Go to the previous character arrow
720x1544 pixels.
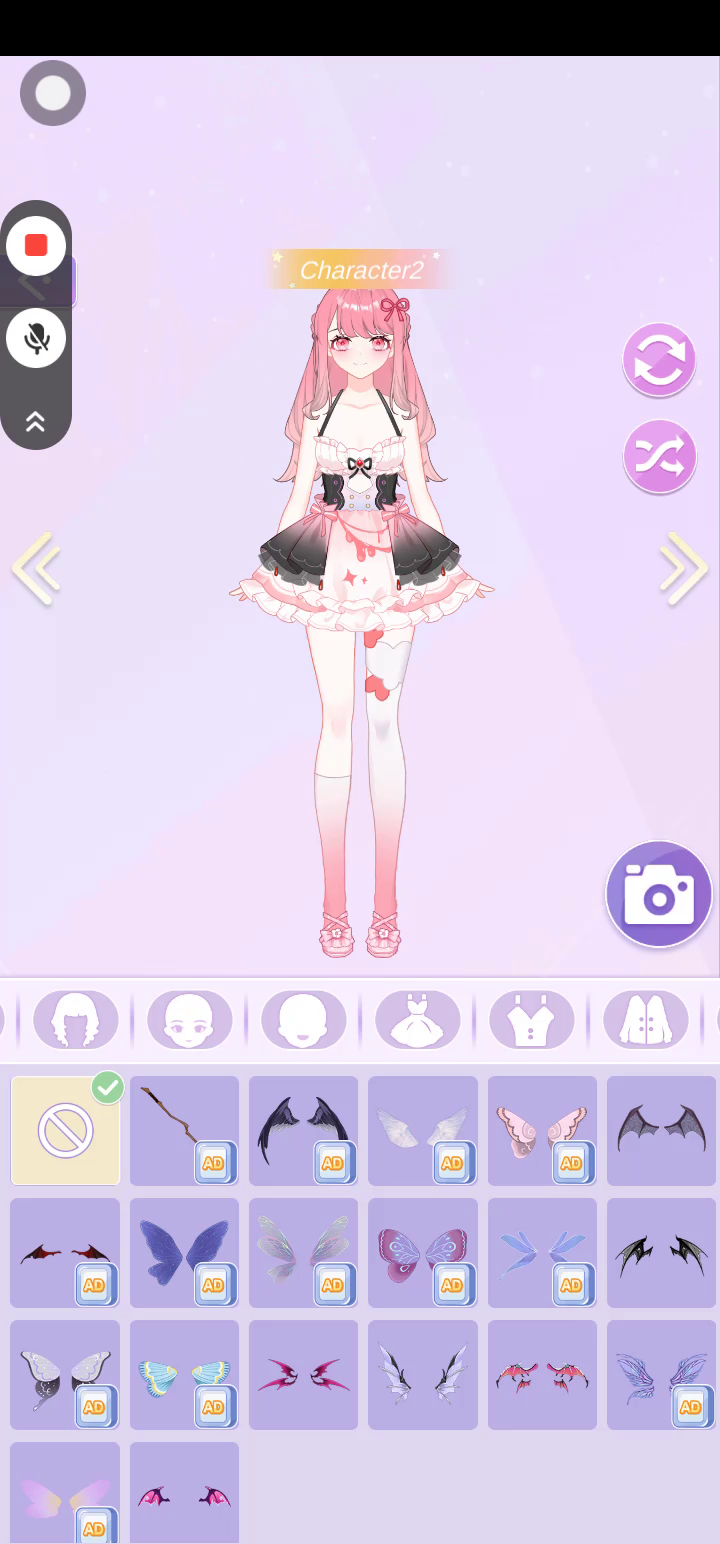[x=37, y=568]
